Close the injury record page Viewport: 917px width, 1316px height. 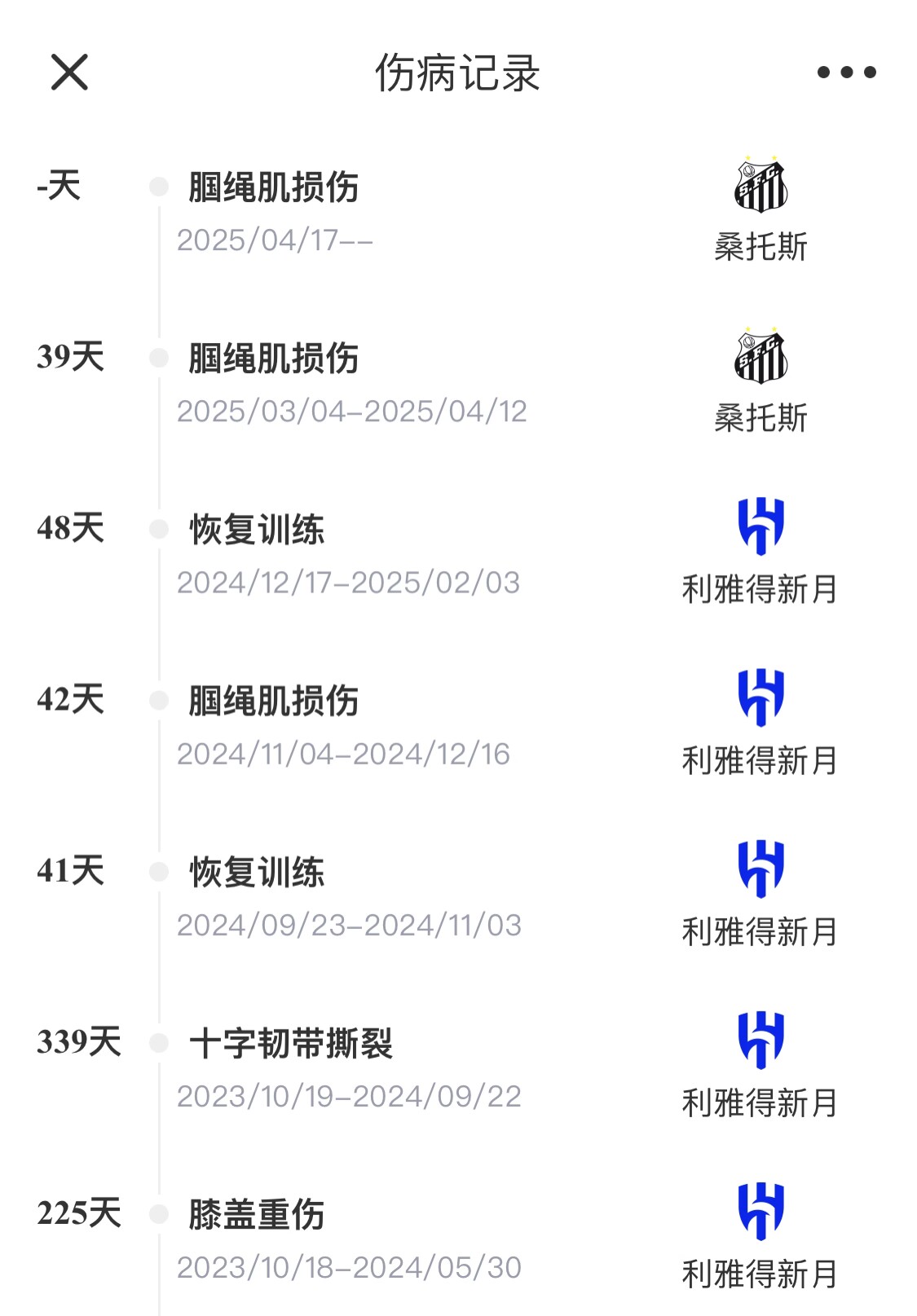pyautogui.click(x=69, y=73)
